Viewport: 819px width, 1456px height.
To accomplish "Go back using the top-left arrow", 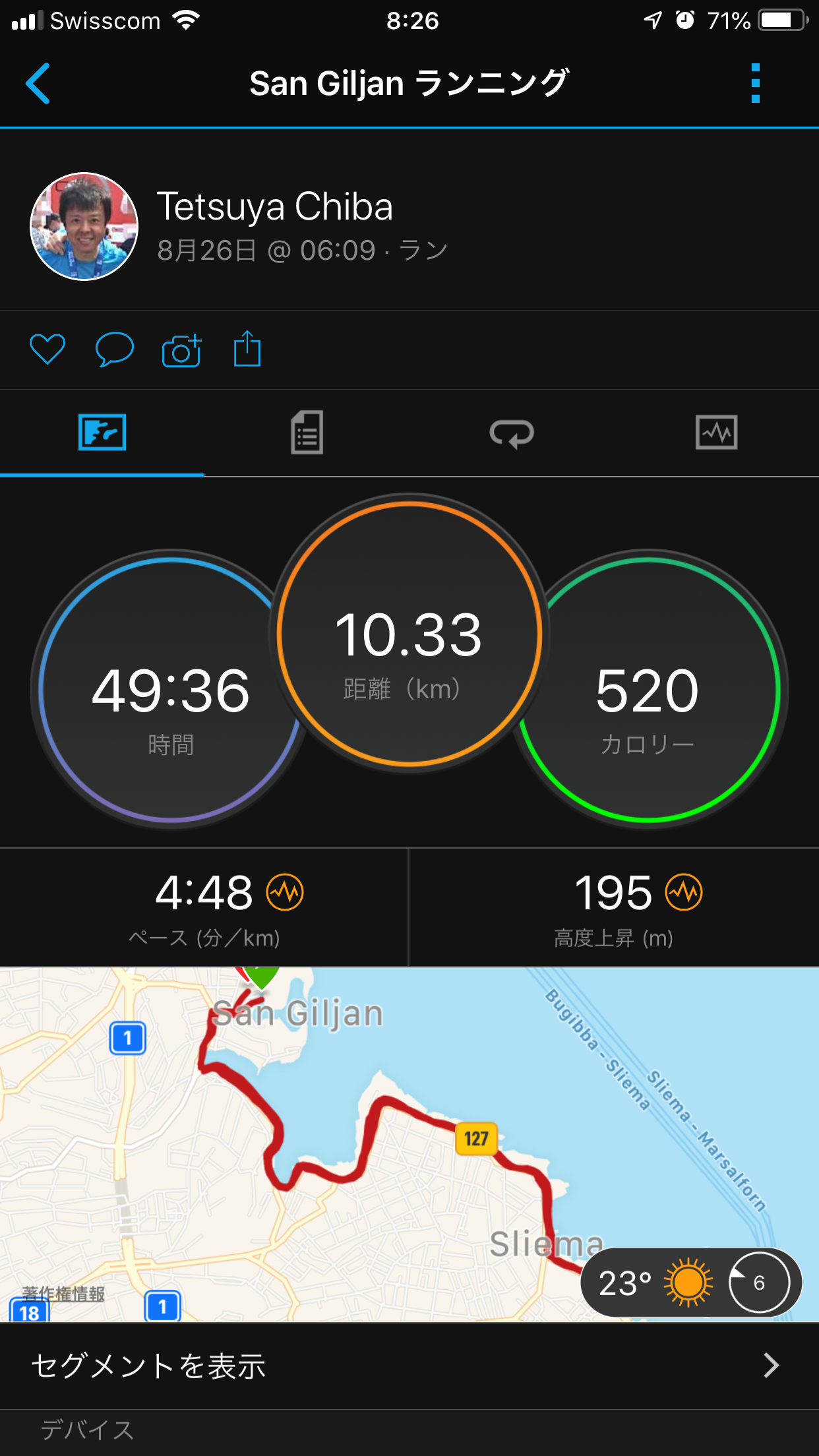I will [x=38, y=84].
